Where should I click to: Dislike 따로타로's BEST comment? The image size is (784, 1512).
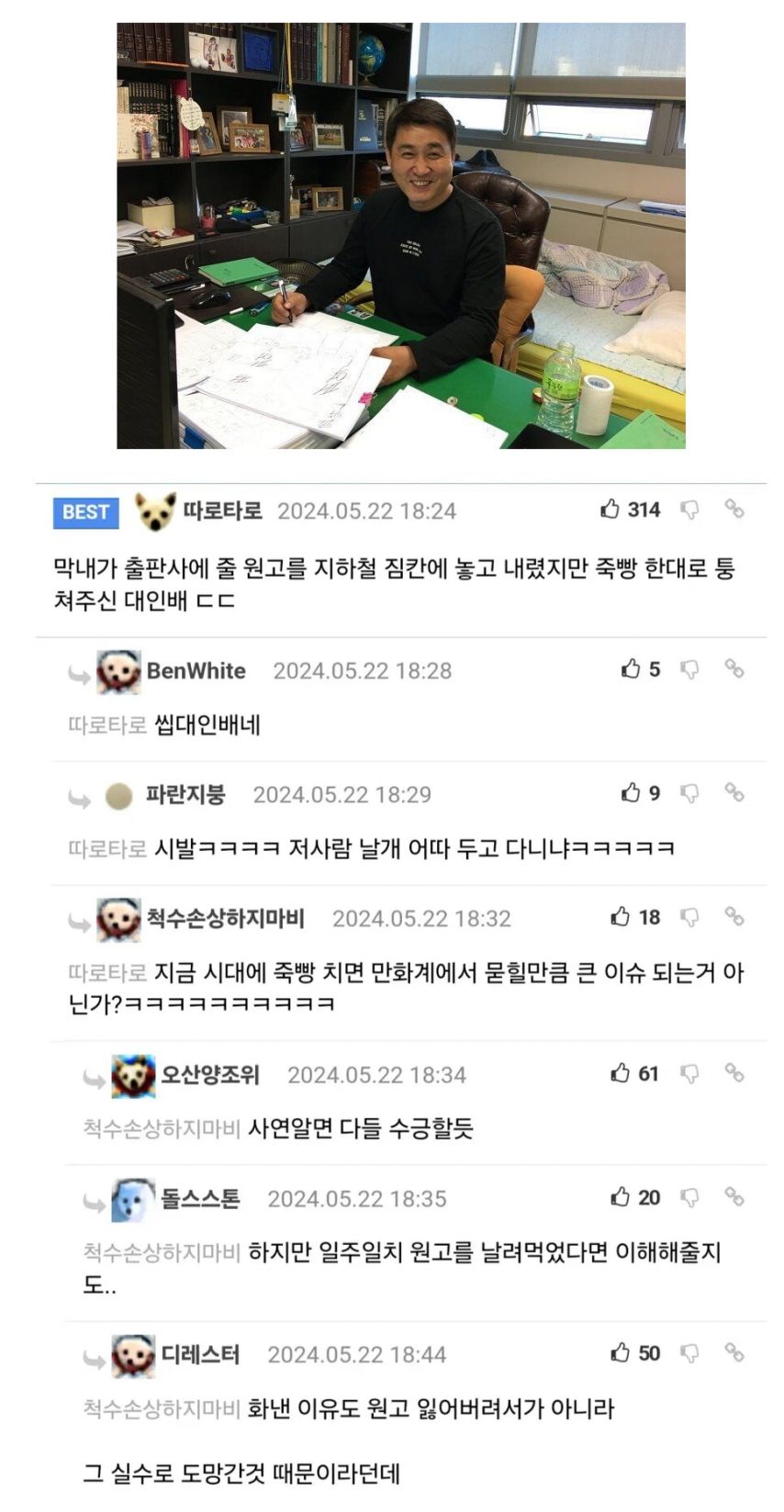coord(689,510)
